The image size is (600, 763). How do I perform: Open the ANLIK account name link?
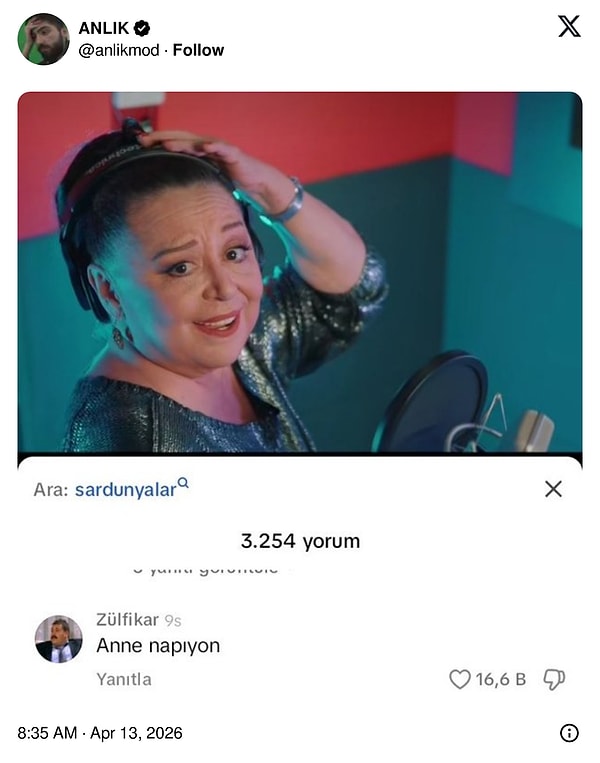click(103, 28)
